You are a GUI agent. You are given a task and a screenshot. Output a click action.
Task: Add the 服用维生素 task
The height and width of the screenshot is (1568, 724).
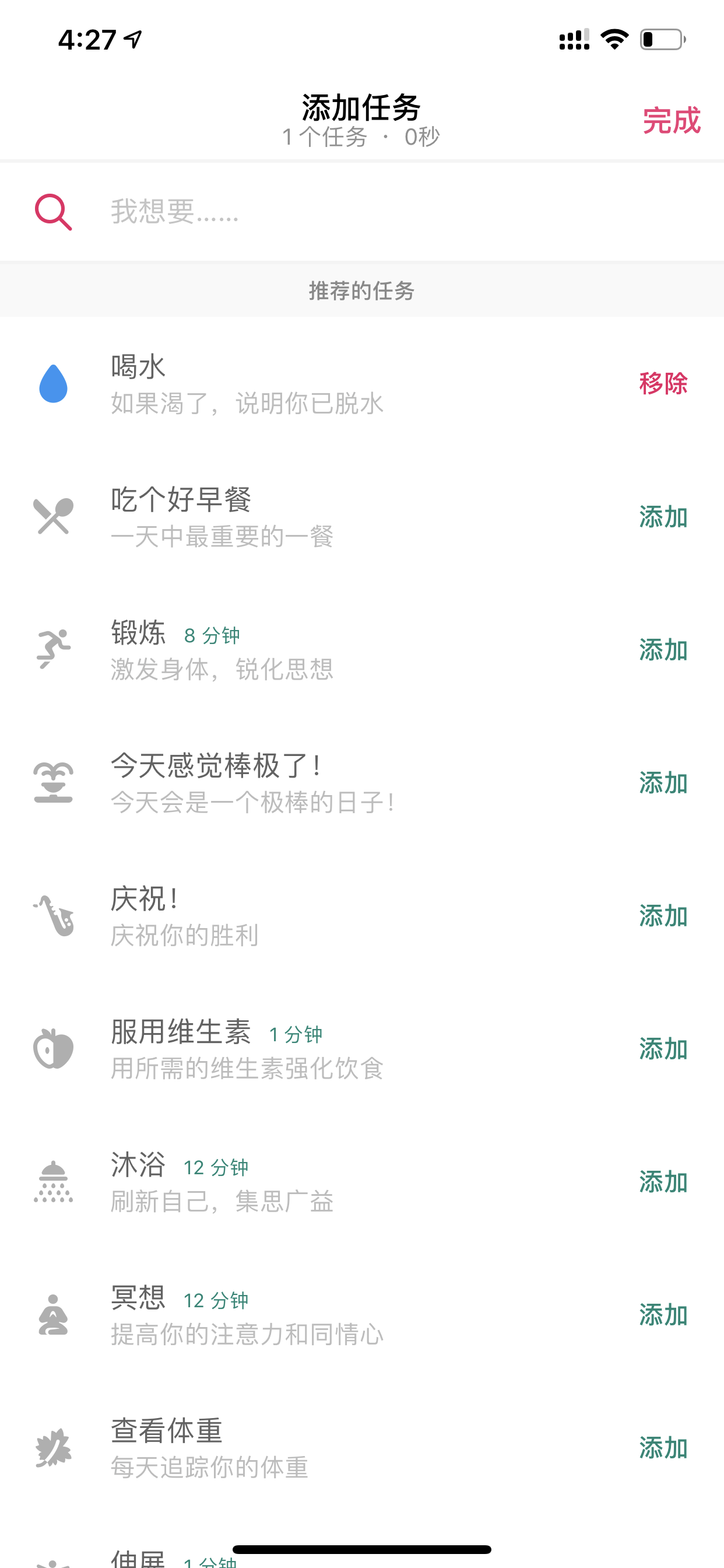(x=663, y=1049)
